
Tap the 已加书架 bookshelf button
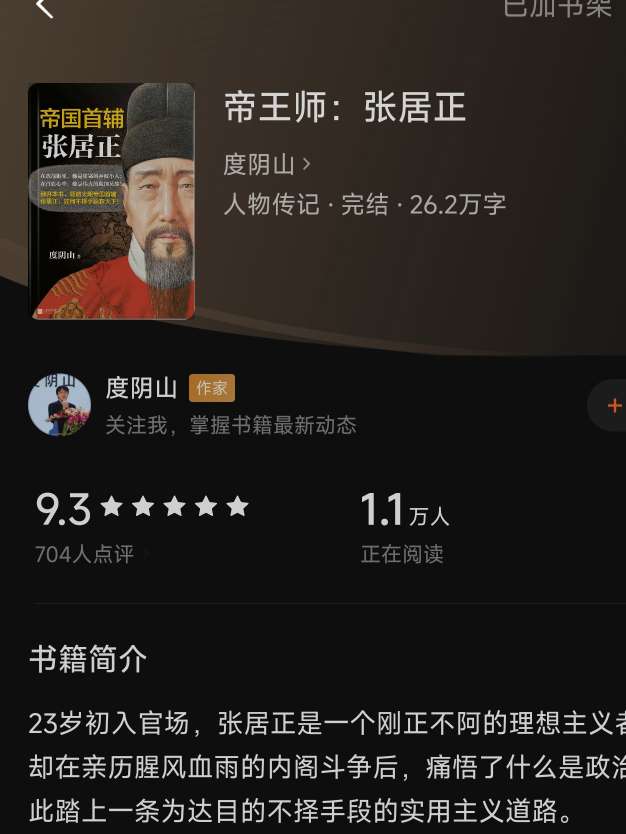click(x=557, y=8)
